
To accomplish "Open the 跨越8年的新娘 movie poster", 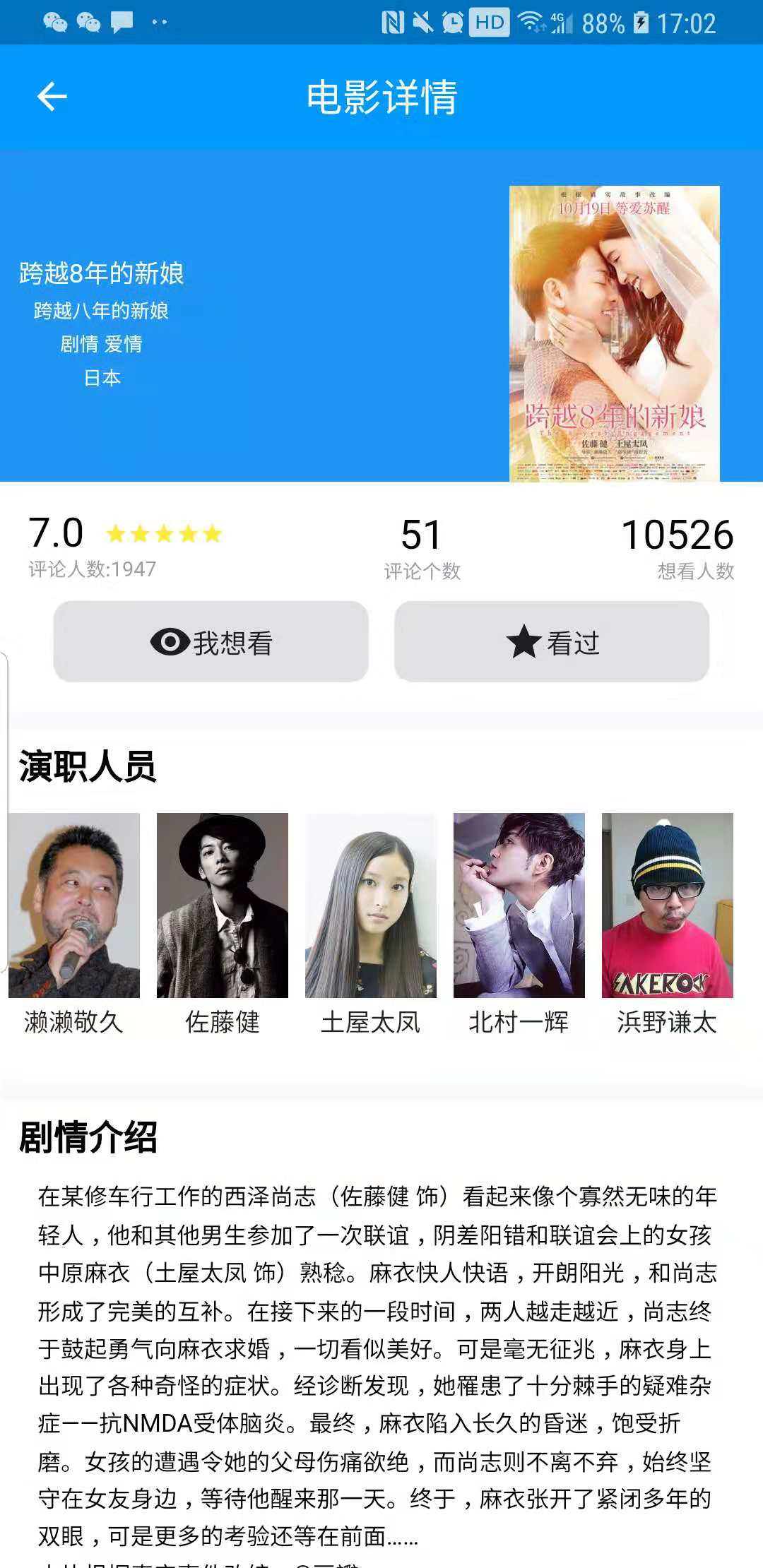I will point(614,333).
